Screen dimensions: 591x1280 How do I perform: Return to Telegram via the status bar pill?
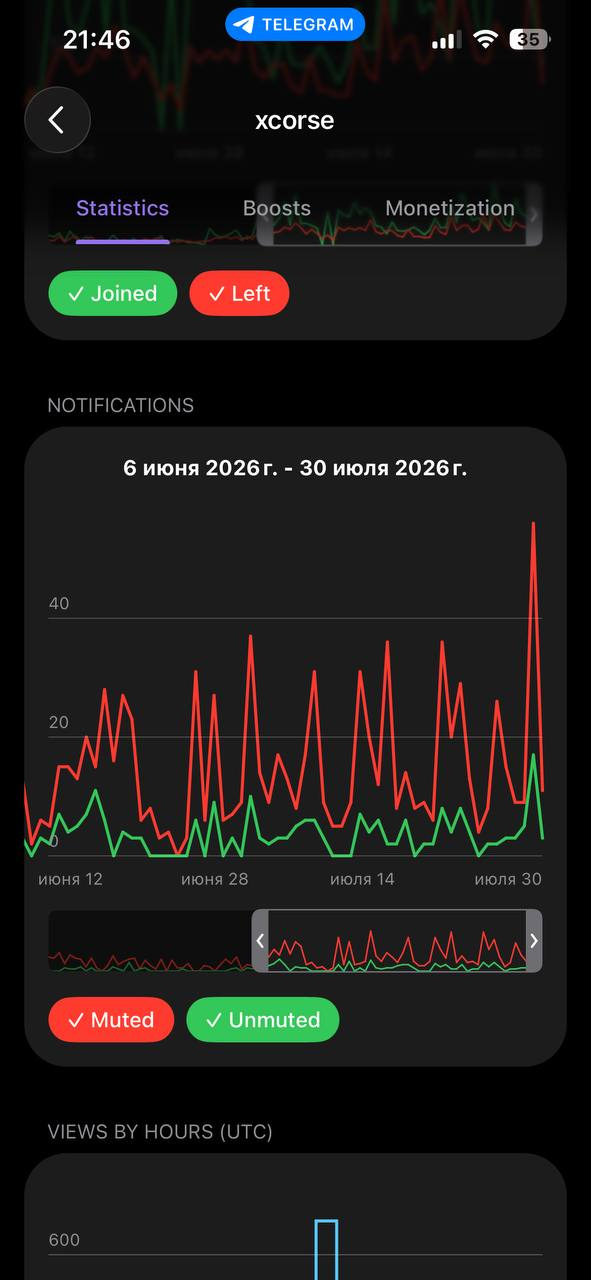[295, 25]
